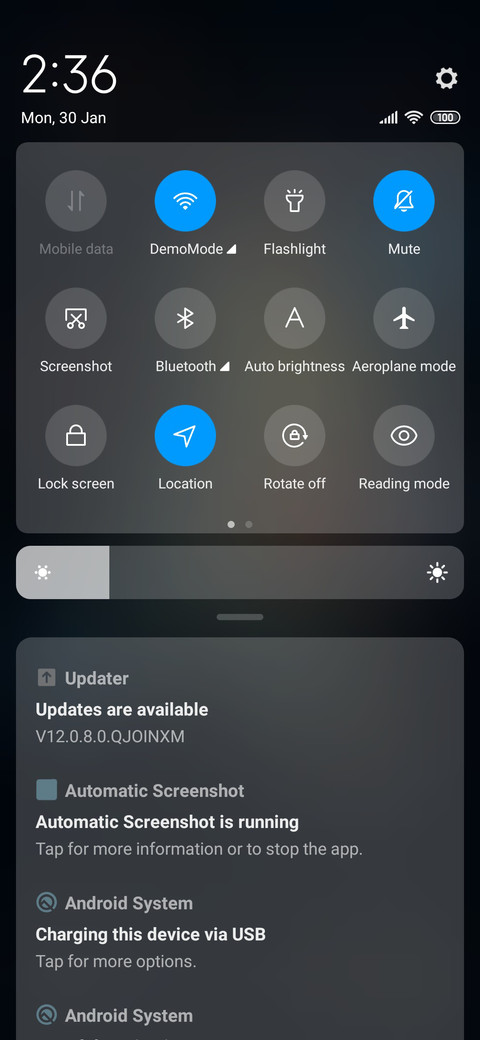Enable Reading mode
This screenshot has height=1040, width=480.
click(404, 436)
